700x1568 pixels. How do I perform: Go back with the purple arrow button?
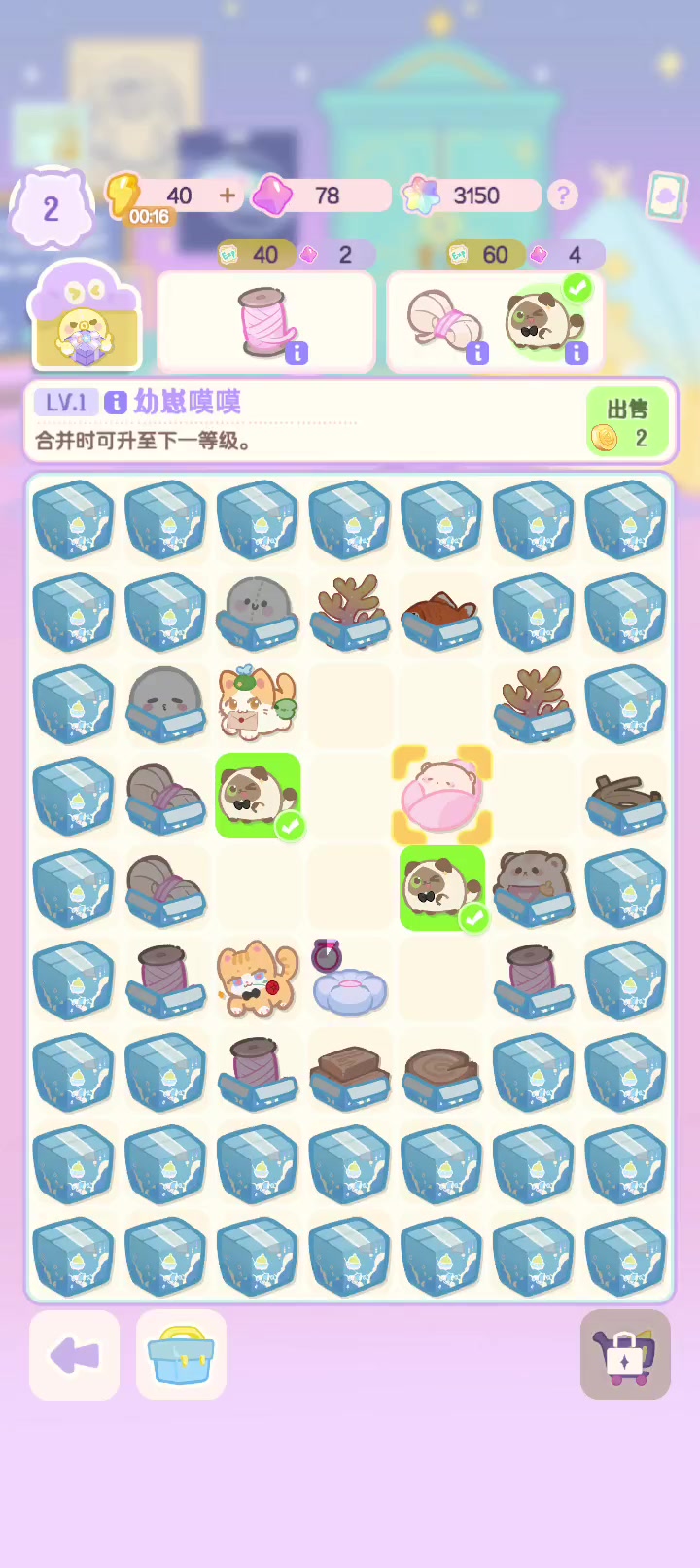click(x=75, y=1355)
